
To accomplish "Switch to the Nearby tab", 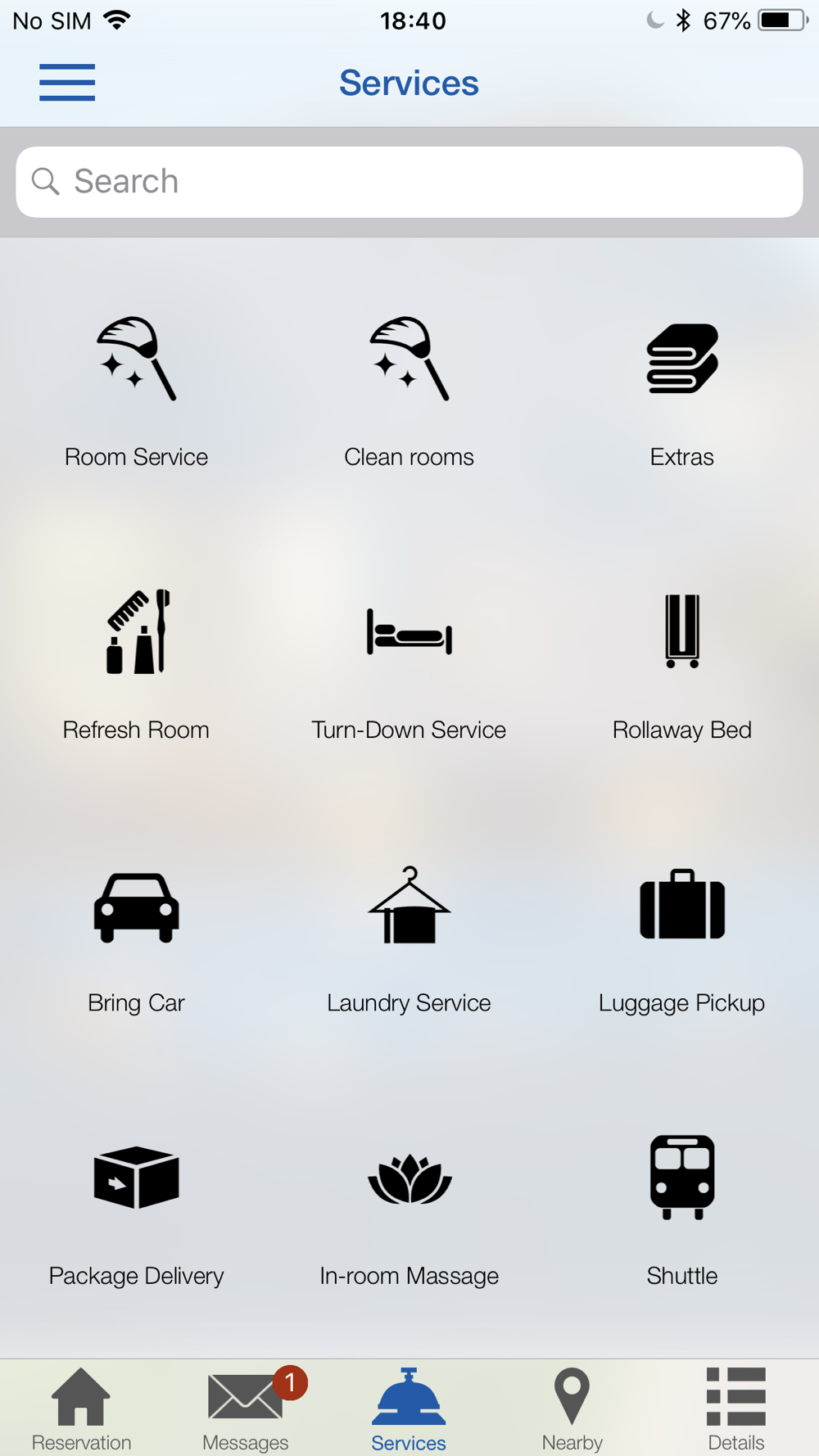I will [572, 1409].
